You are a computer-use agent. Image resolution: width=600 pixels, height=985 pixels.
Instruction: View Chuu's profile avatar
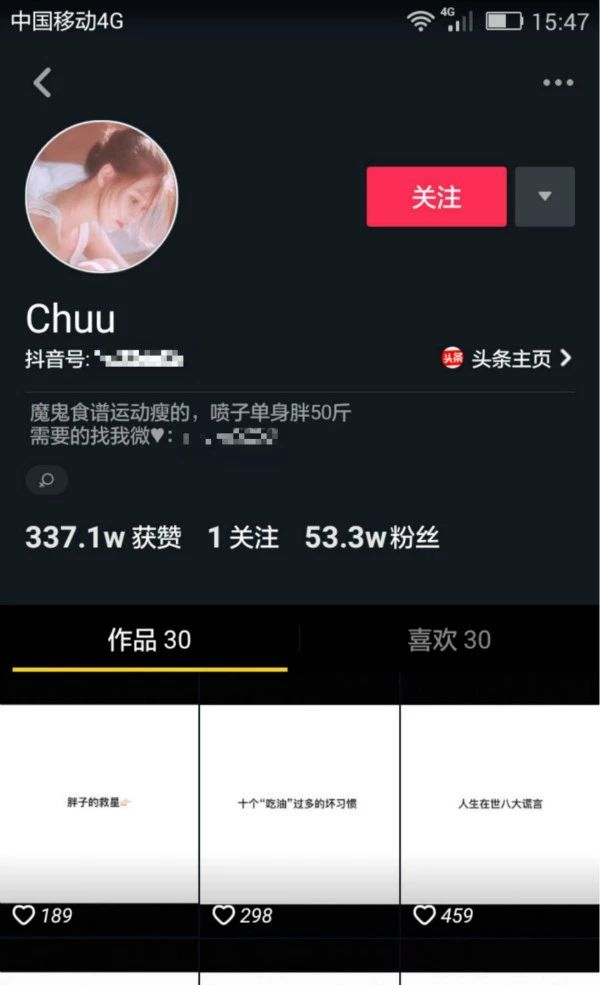tap(101, 197)
